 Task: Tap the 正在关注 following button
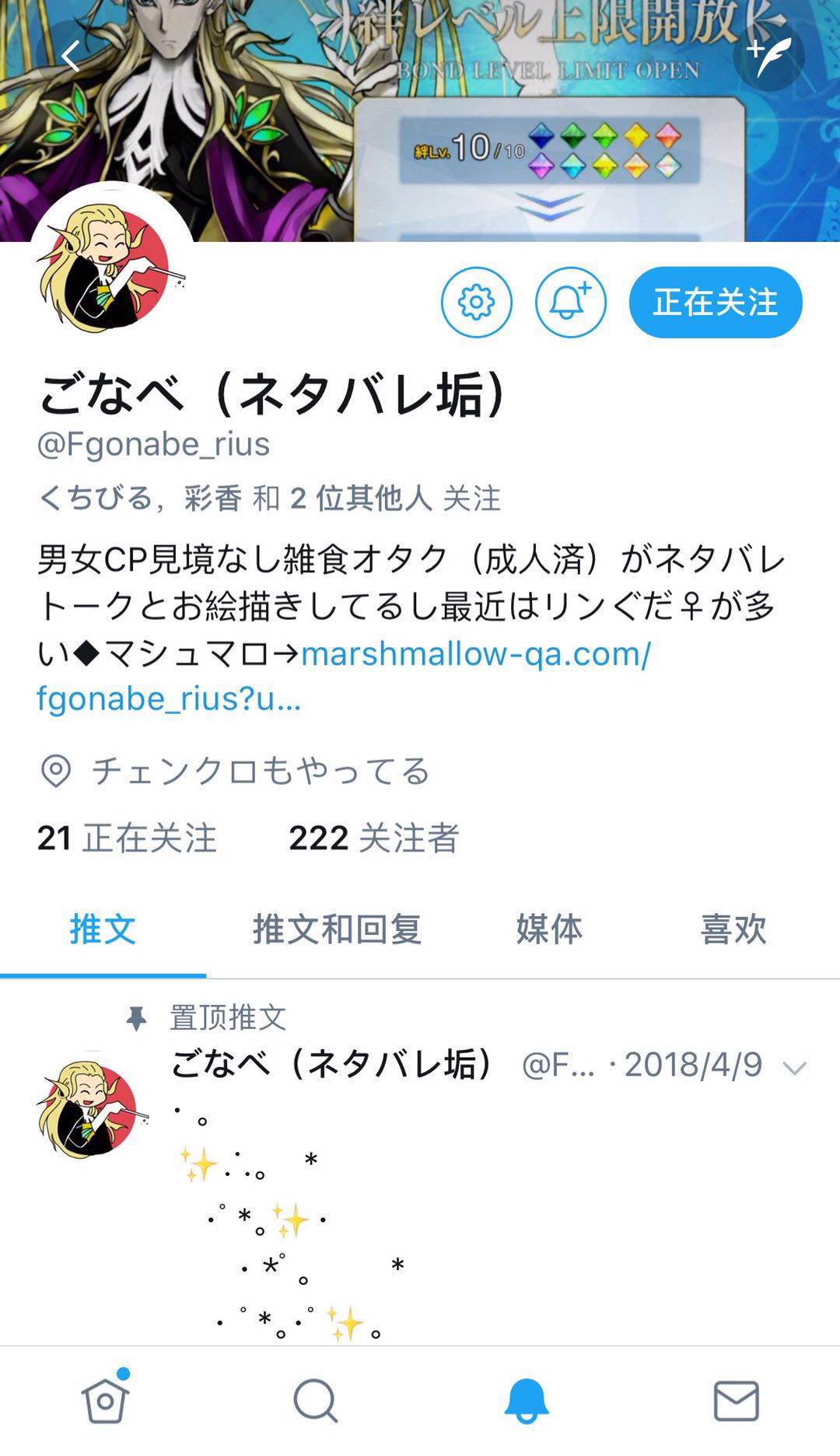(x=715, y=303)
